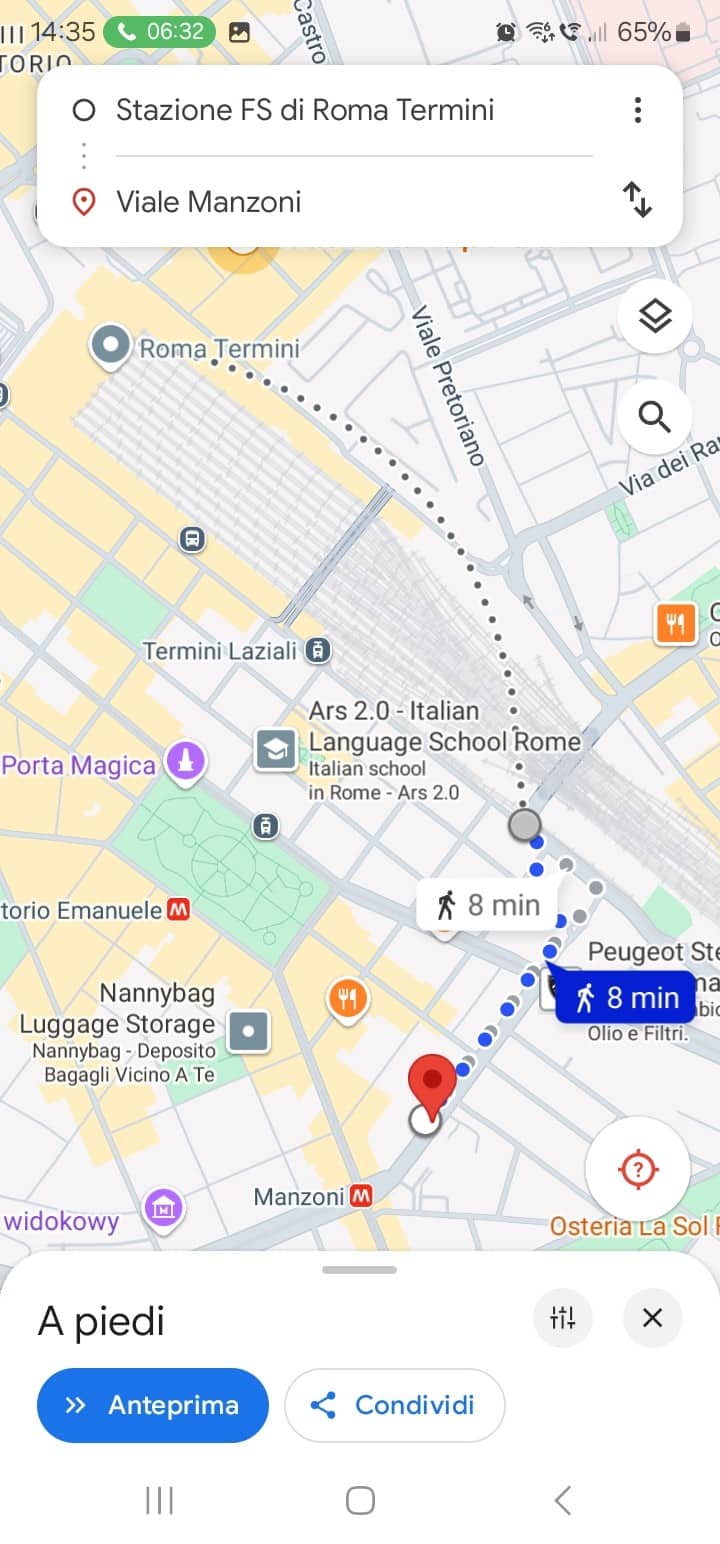The height and width of the screenshot is (1544, 720).
Task: Start the Anteprima route preview
Action: (x=153, y=1405)
